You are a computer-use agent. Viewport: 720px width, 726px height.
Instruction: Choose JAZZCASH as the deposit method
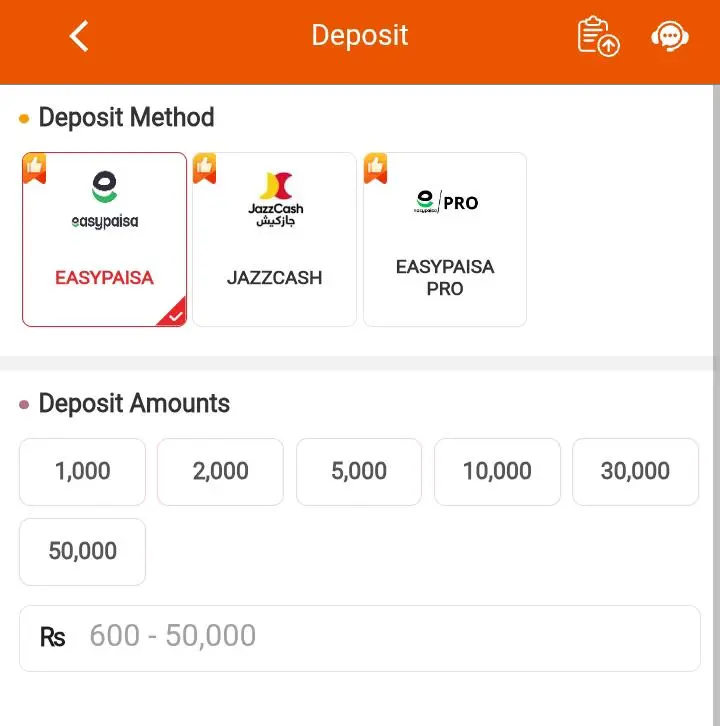(274, 239)
